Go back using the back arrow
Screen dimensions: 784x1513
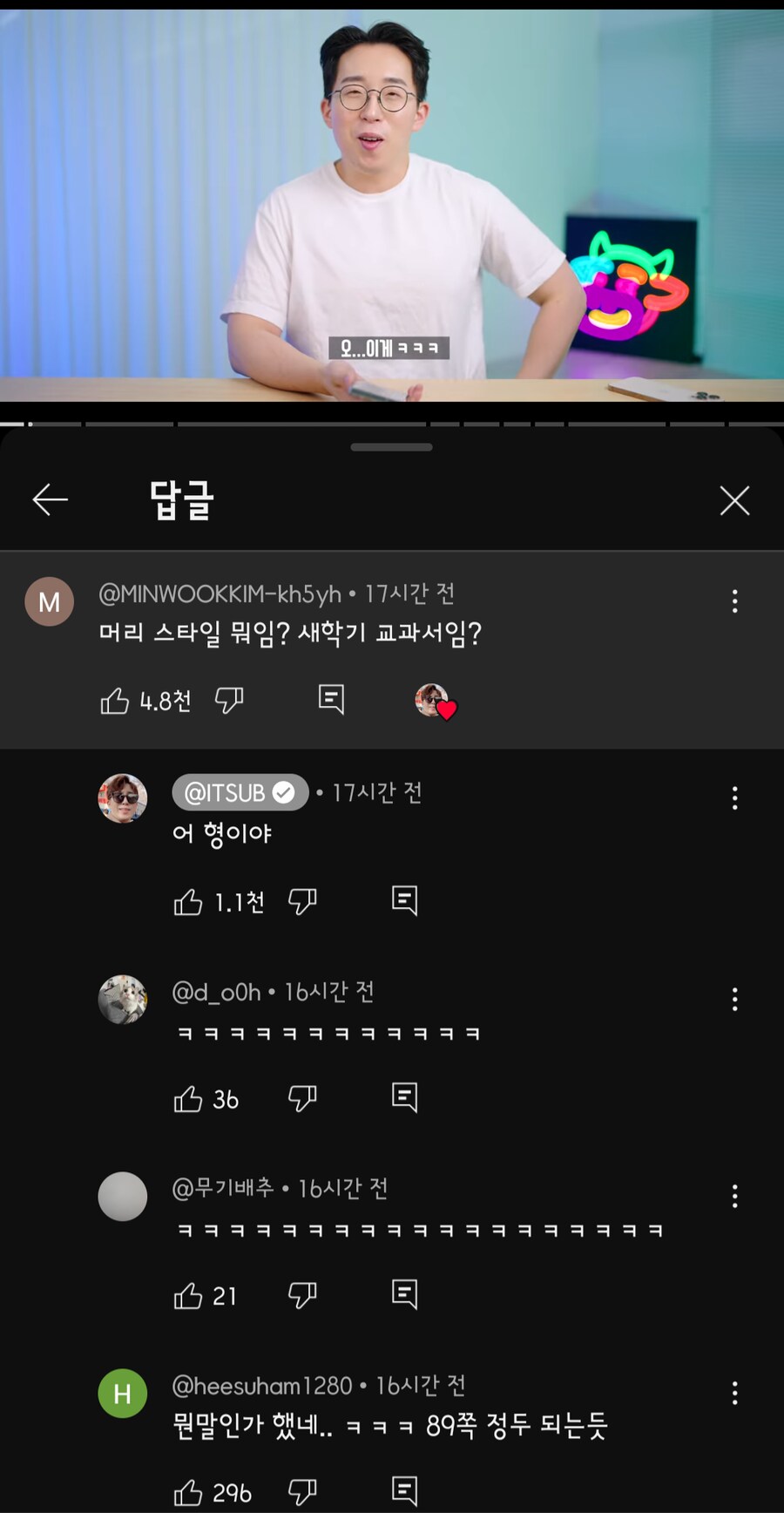(50, 499)
